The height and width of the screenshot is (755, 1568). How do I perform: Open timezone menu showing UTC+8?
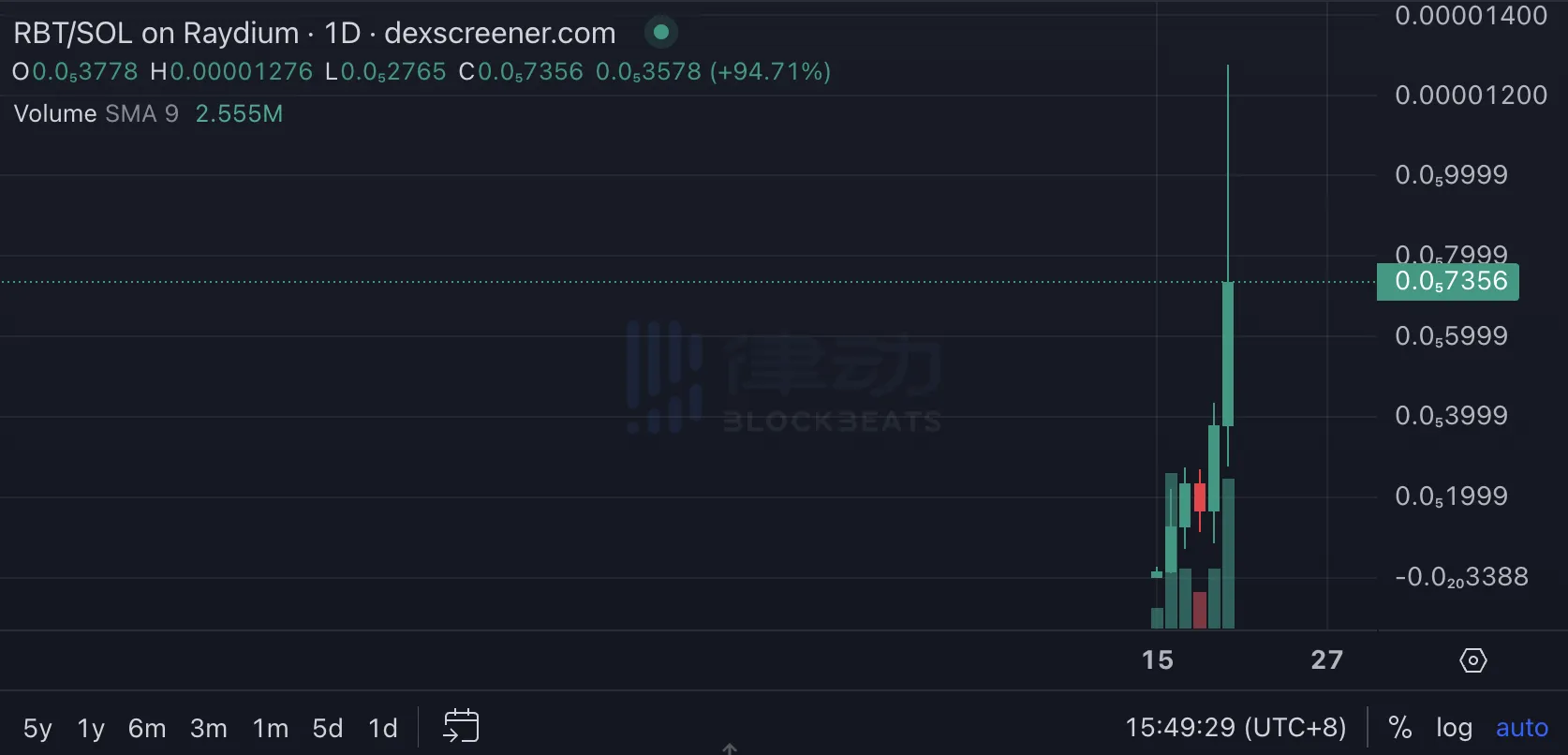pos(1235,728)
